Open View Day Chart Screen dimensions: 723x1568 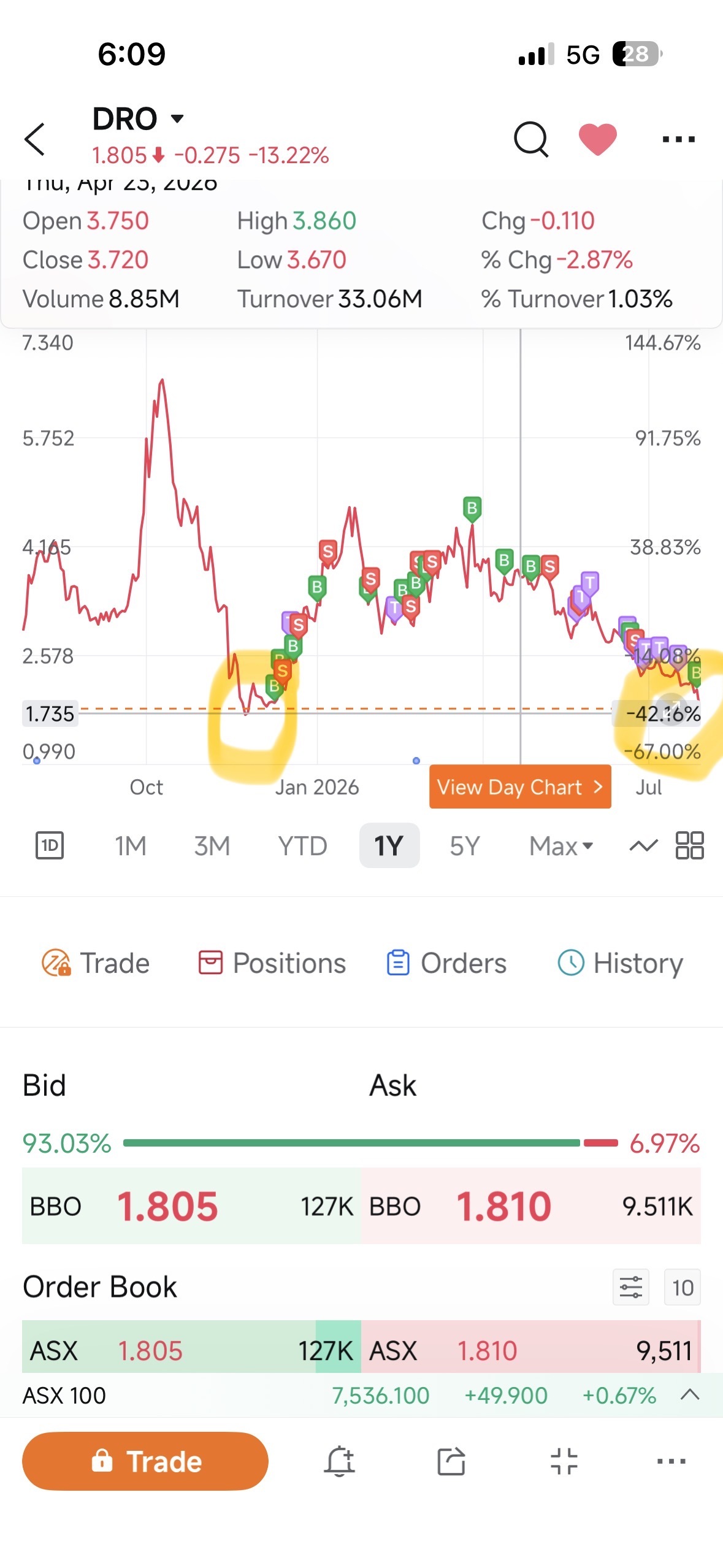tap(520, 786)
